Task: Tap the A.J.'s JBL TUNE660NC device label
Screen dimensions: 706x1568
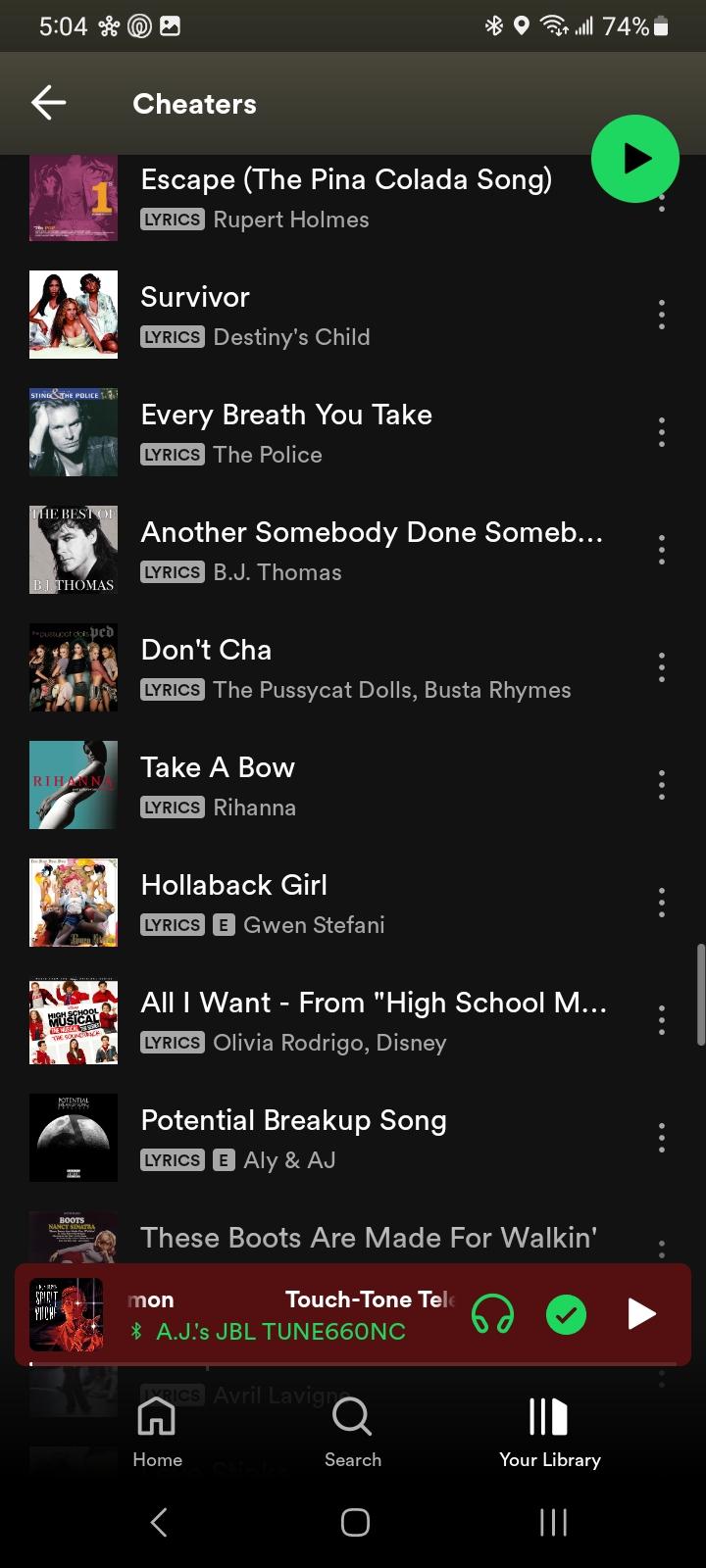Action: (x=281, y=1331)
